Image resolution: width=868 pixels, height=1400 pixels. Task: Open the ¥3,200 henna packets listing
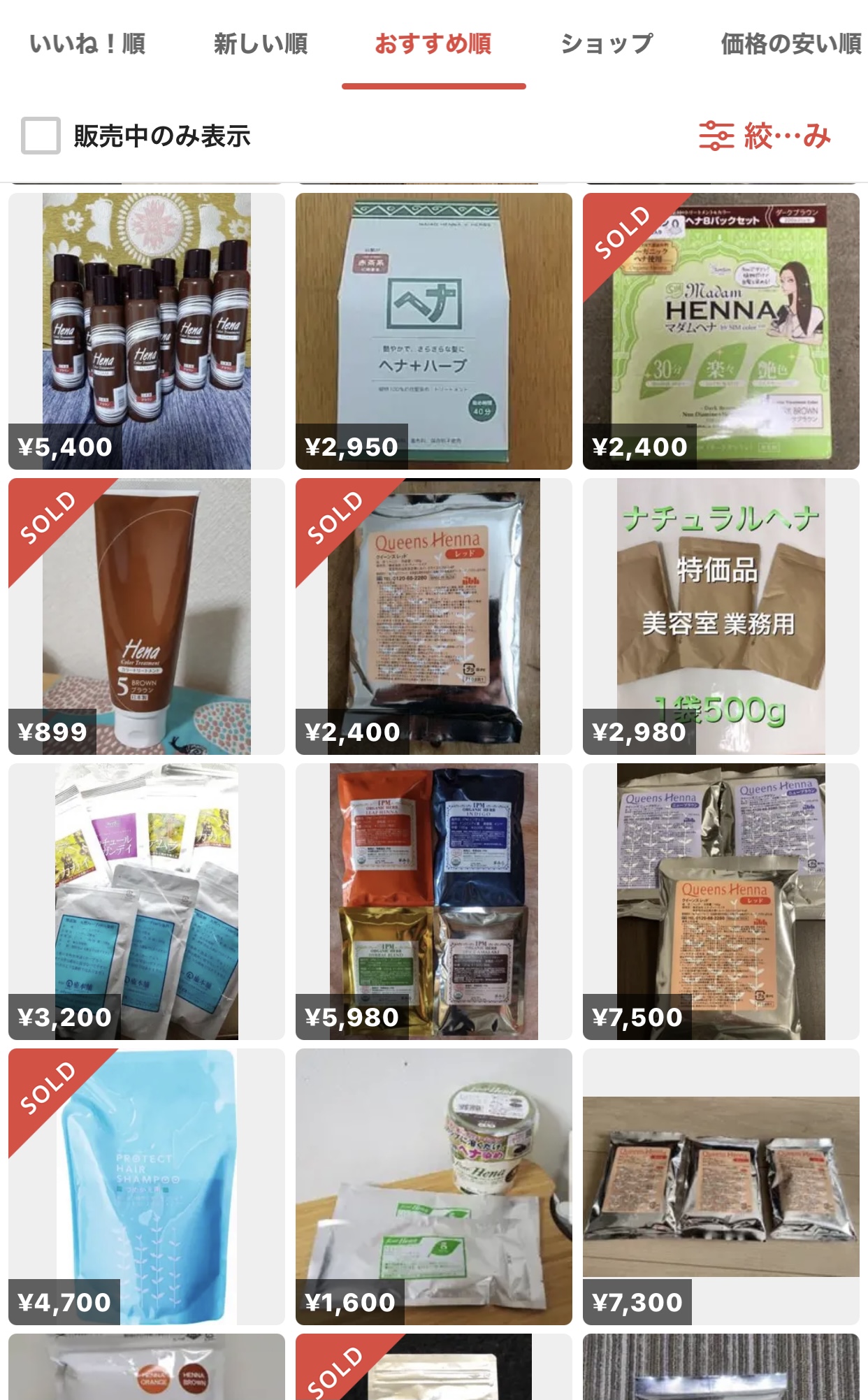pyautogui.click(x=146, y=901)
